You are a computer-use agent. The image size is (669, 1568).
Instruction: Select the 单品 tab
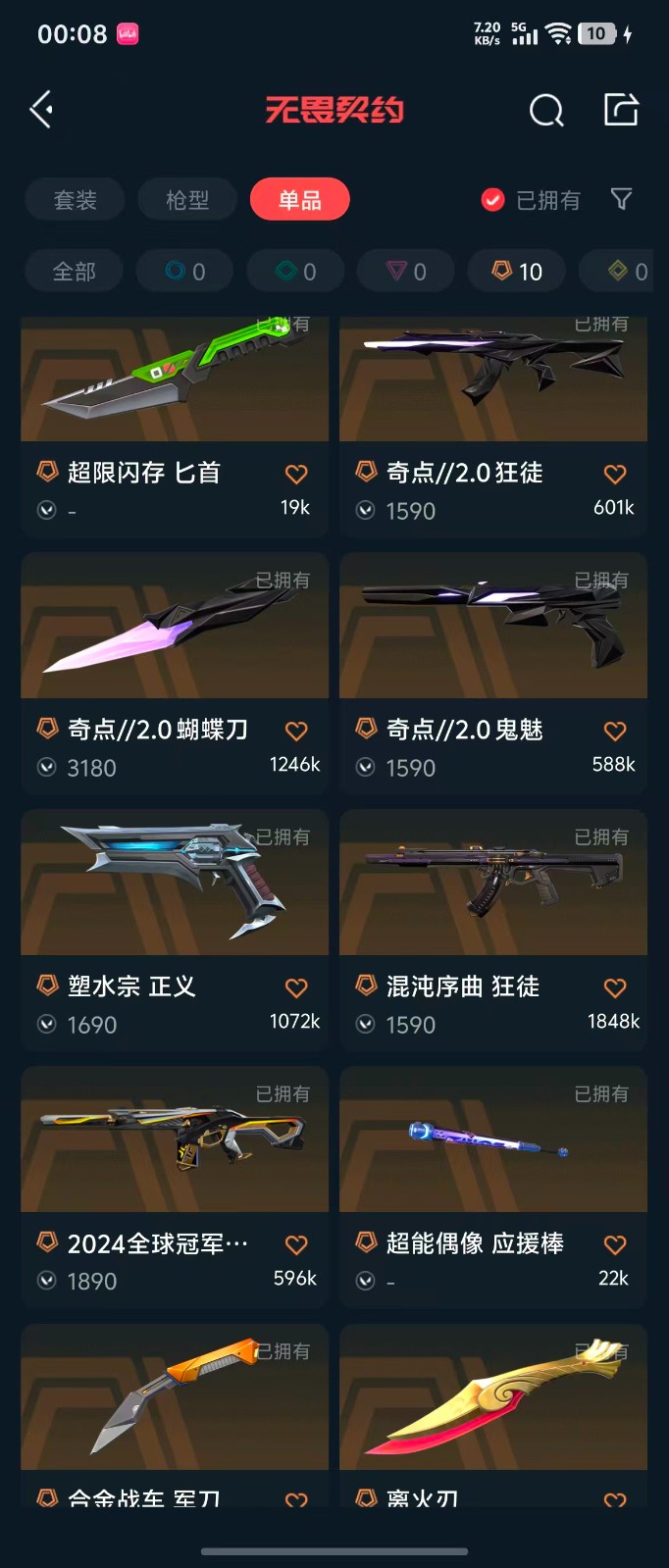coord(299,200)
